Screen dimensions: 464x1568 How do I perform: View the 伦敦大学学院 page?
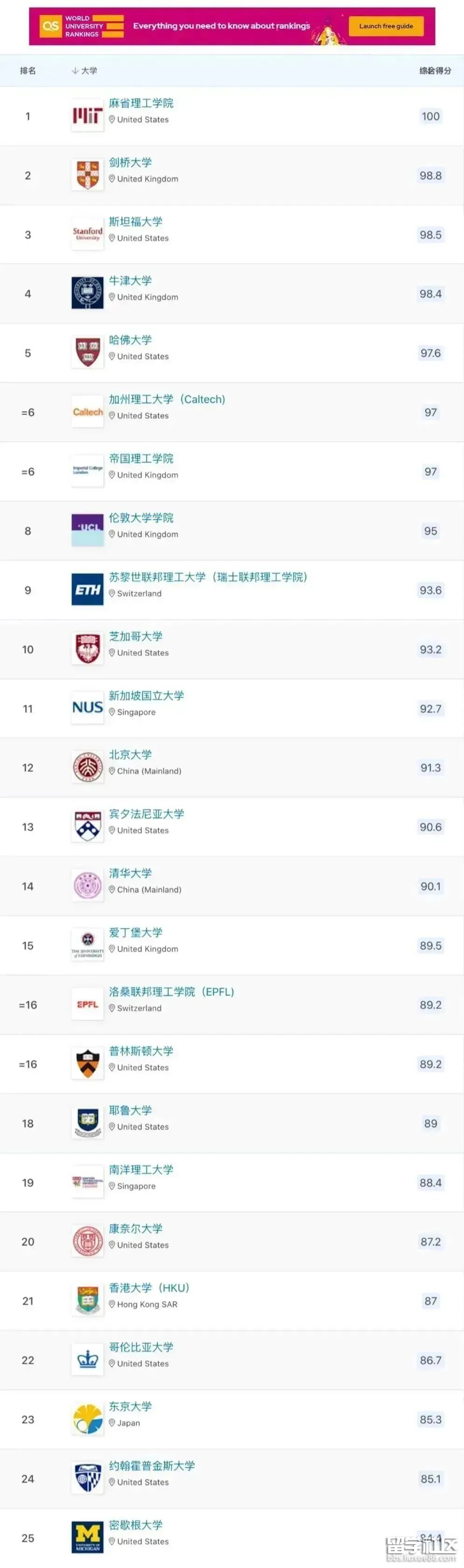tap(141, 518)
